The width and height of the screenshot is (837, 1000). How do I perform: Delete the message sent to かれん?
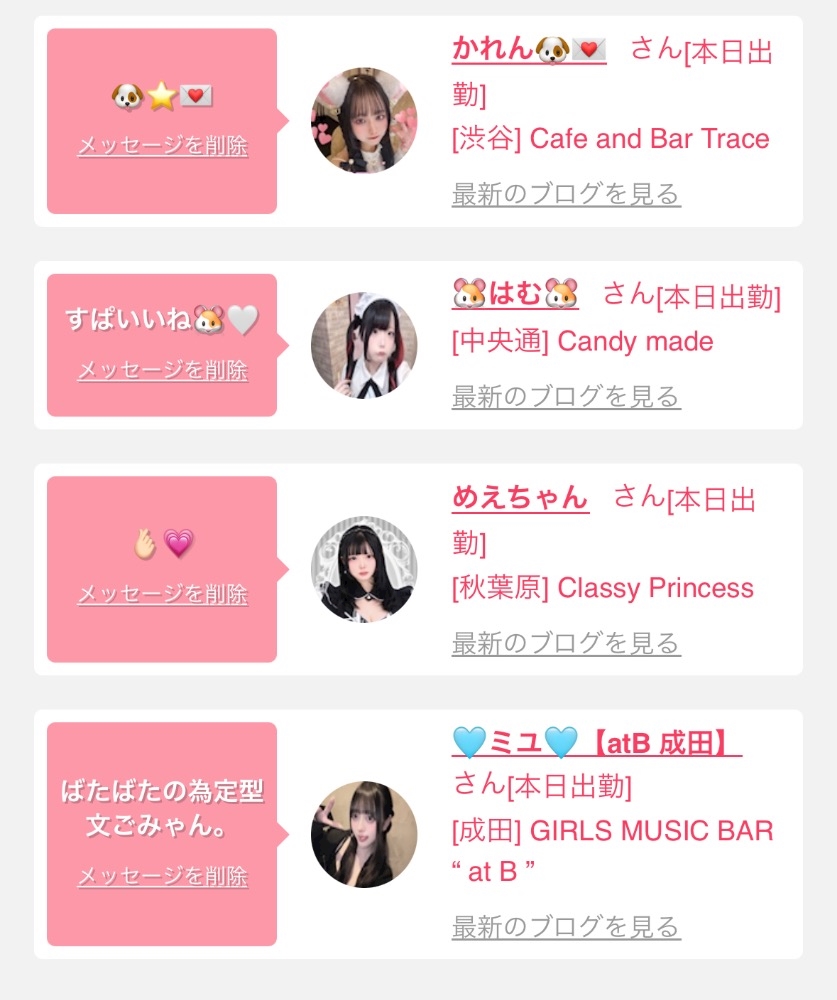click(x=163, y=146)
